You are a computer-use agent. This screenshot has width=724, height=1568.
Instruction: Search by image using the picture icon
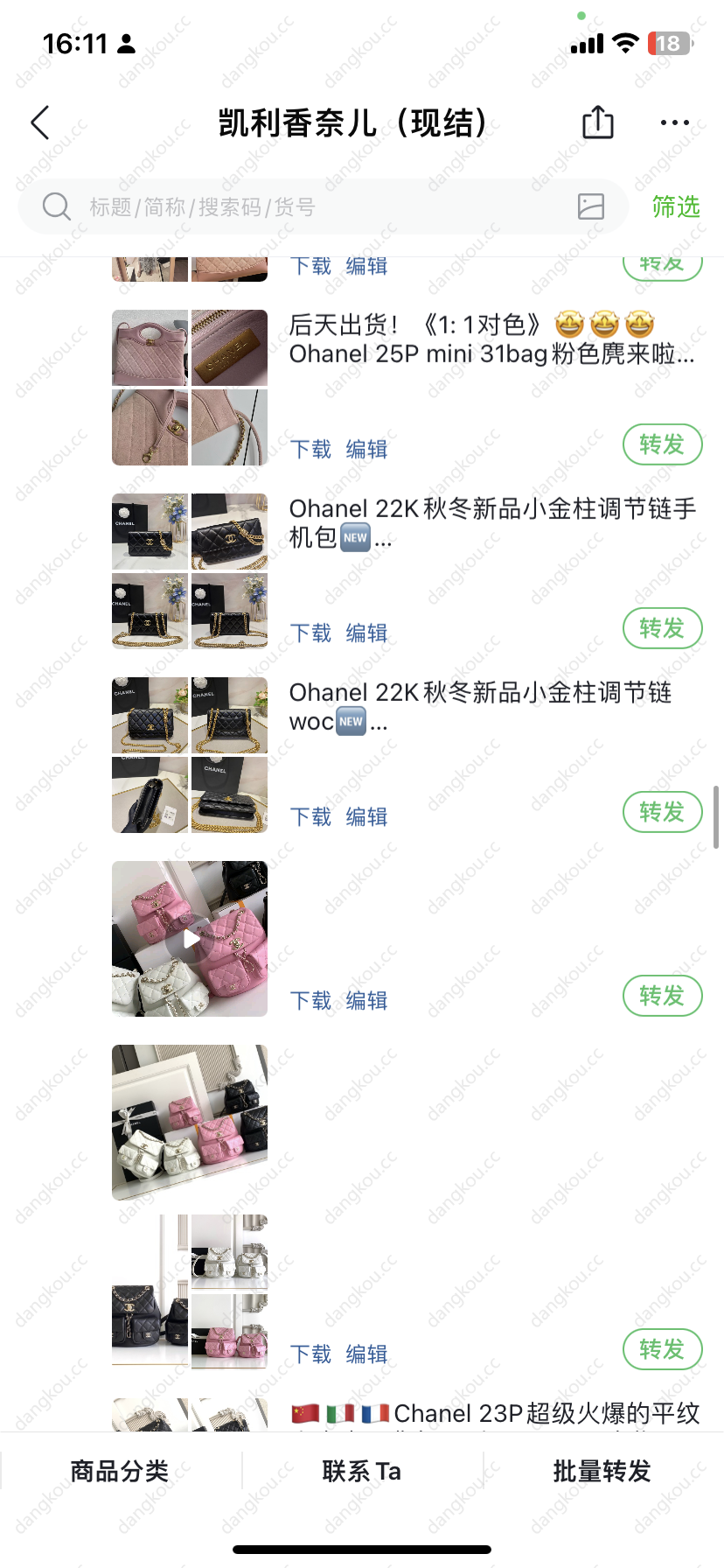point(591,206)
